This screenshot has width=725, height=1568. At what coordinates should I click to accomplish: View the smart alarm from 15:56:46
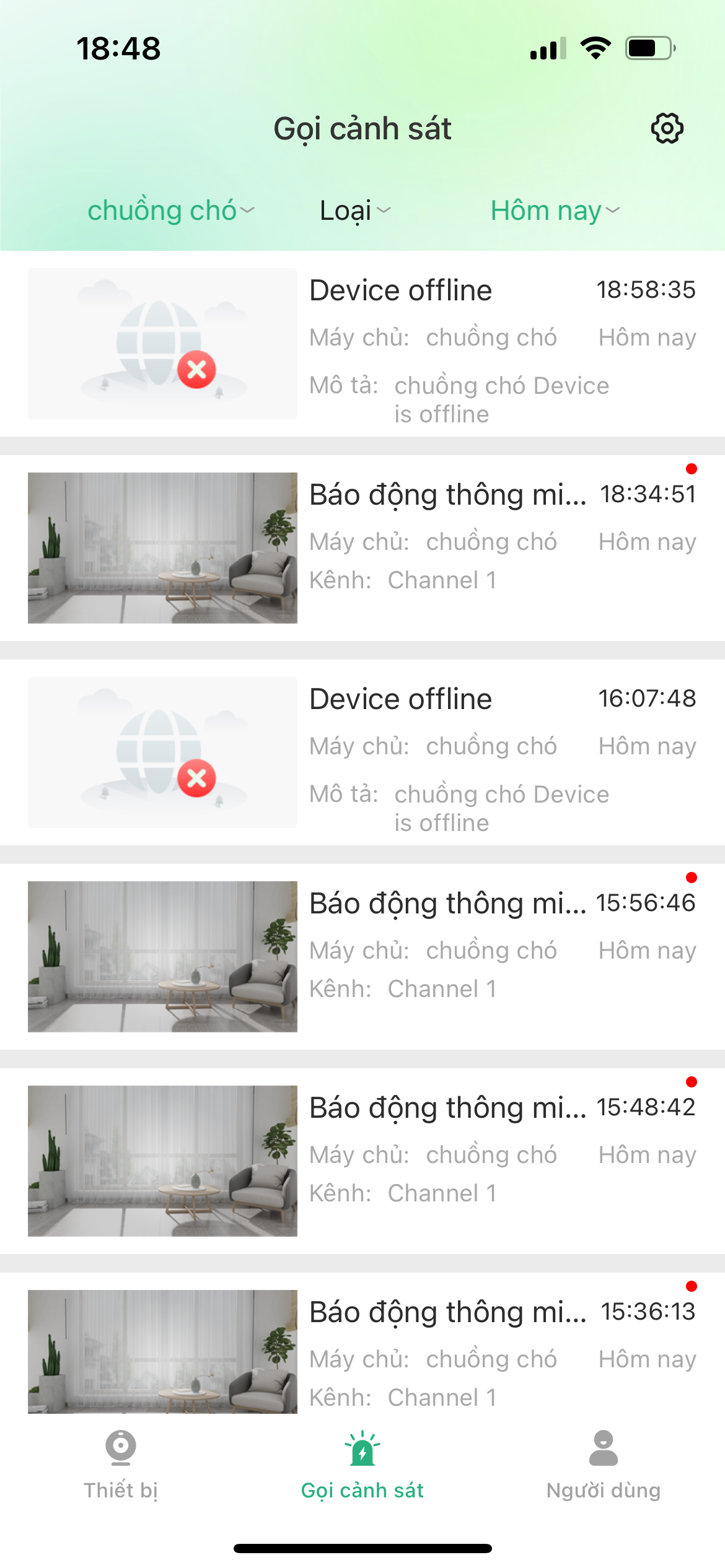(362, 957)
